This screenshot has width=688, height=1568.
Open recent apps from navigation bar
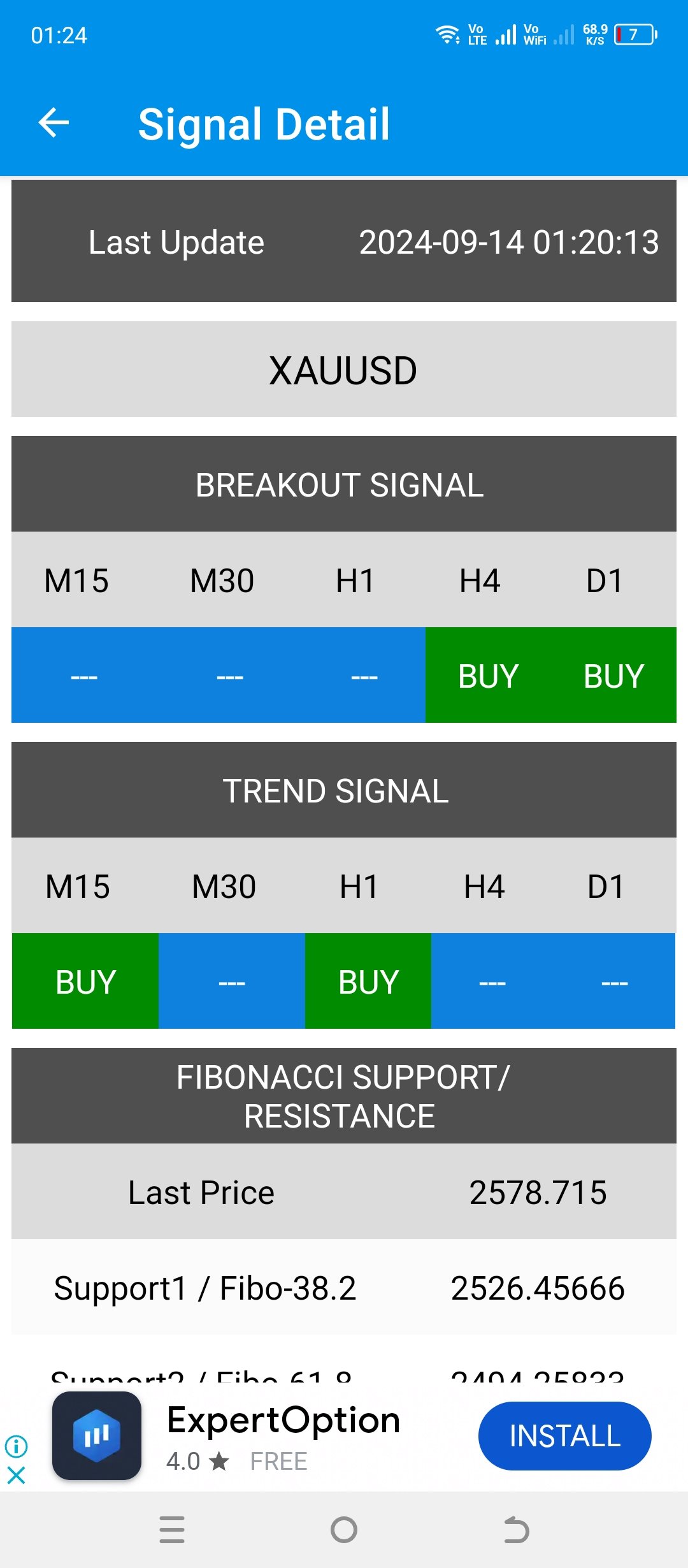tap(172, 1530)
